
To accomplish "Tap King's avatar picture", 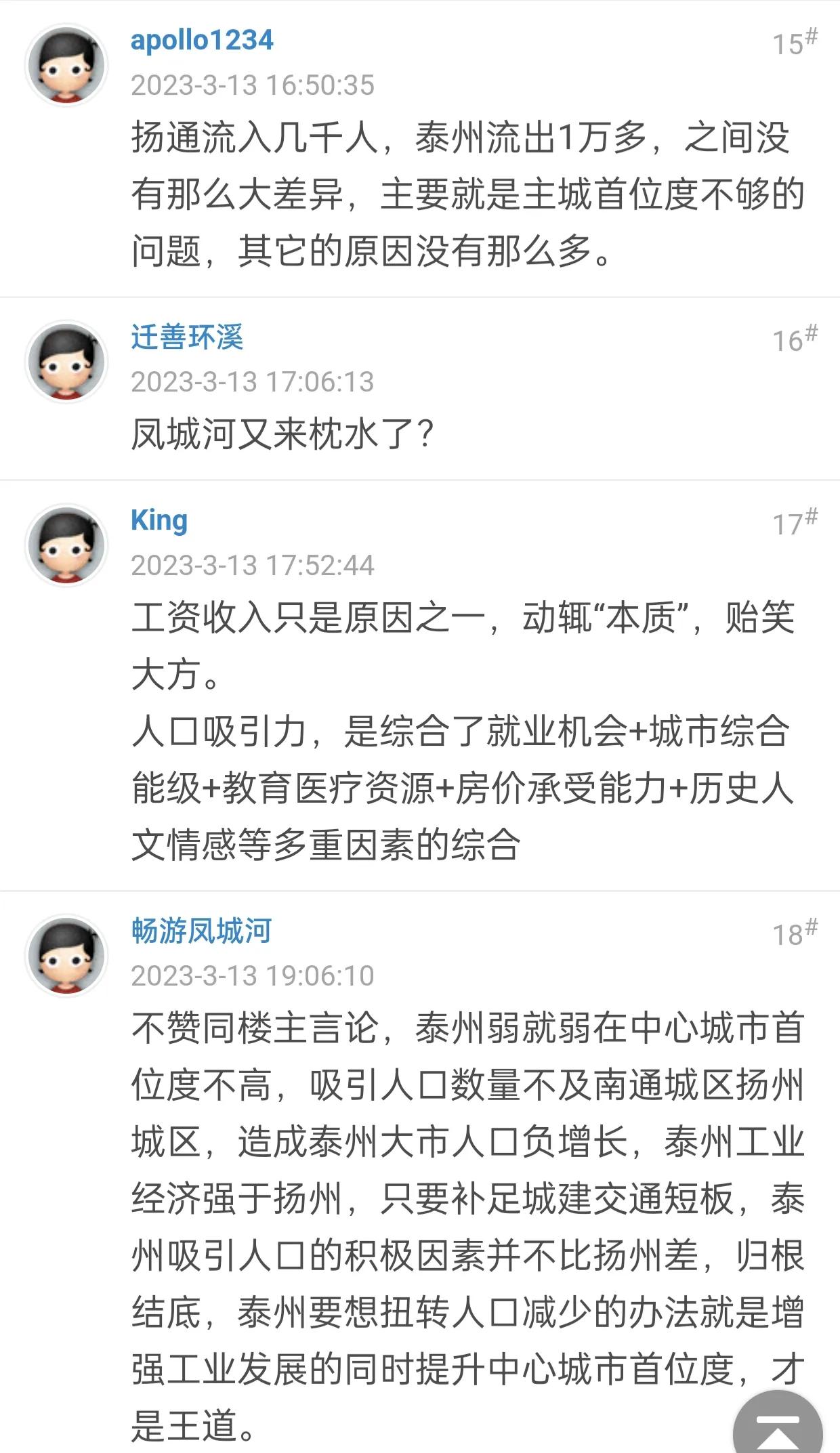I will [66, 545].
